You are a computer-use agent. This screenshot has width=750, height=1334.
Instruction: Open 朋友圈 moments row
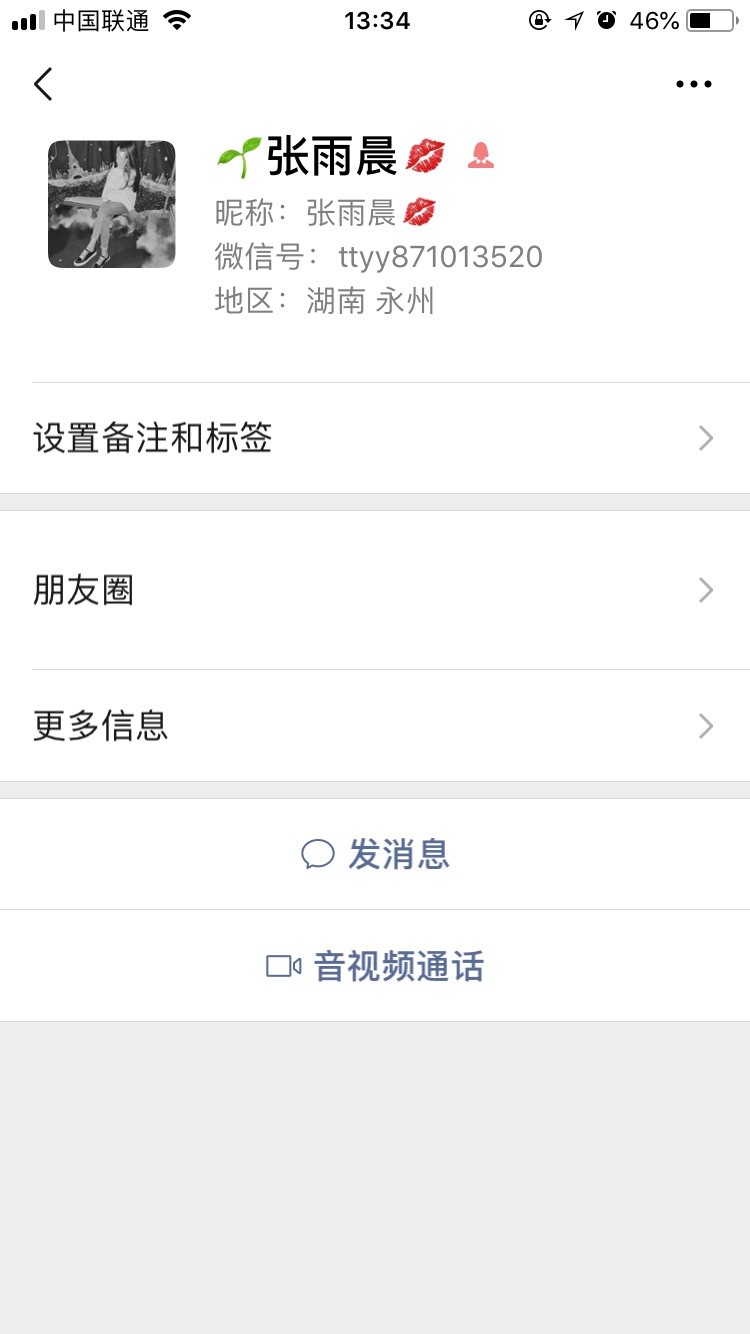click(x=375, y=590)
